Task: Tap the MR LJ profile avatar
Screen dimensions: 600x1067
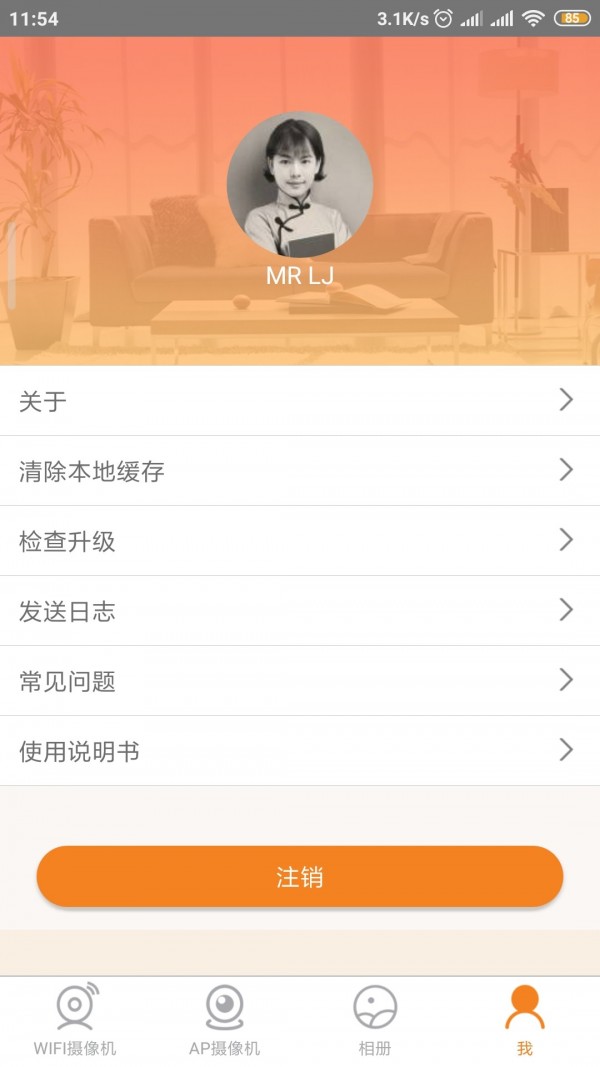Action: (300, 184)
